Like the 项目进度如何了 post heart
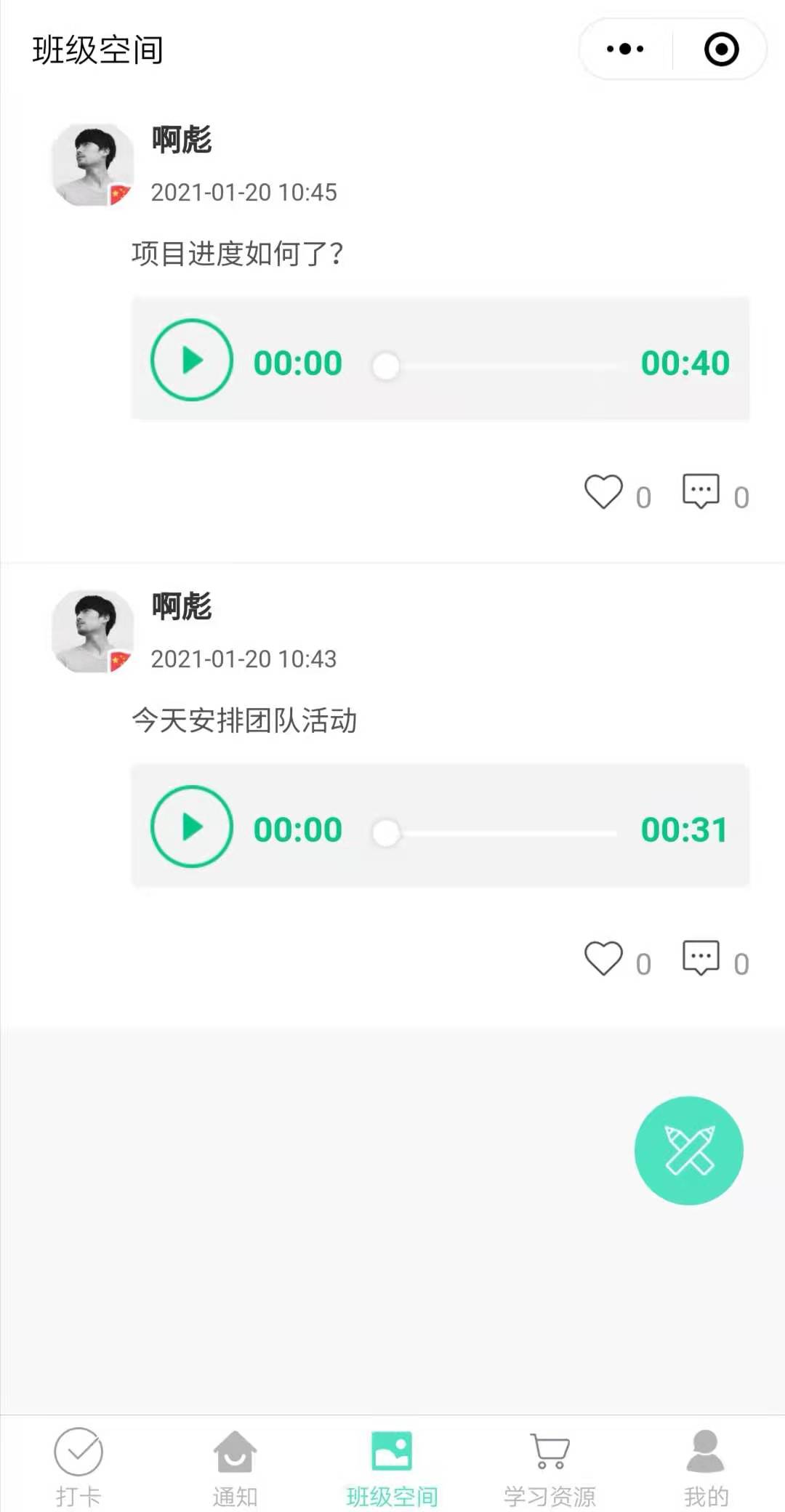This screenshot has height=1512, width=785. tap(604, 493)
